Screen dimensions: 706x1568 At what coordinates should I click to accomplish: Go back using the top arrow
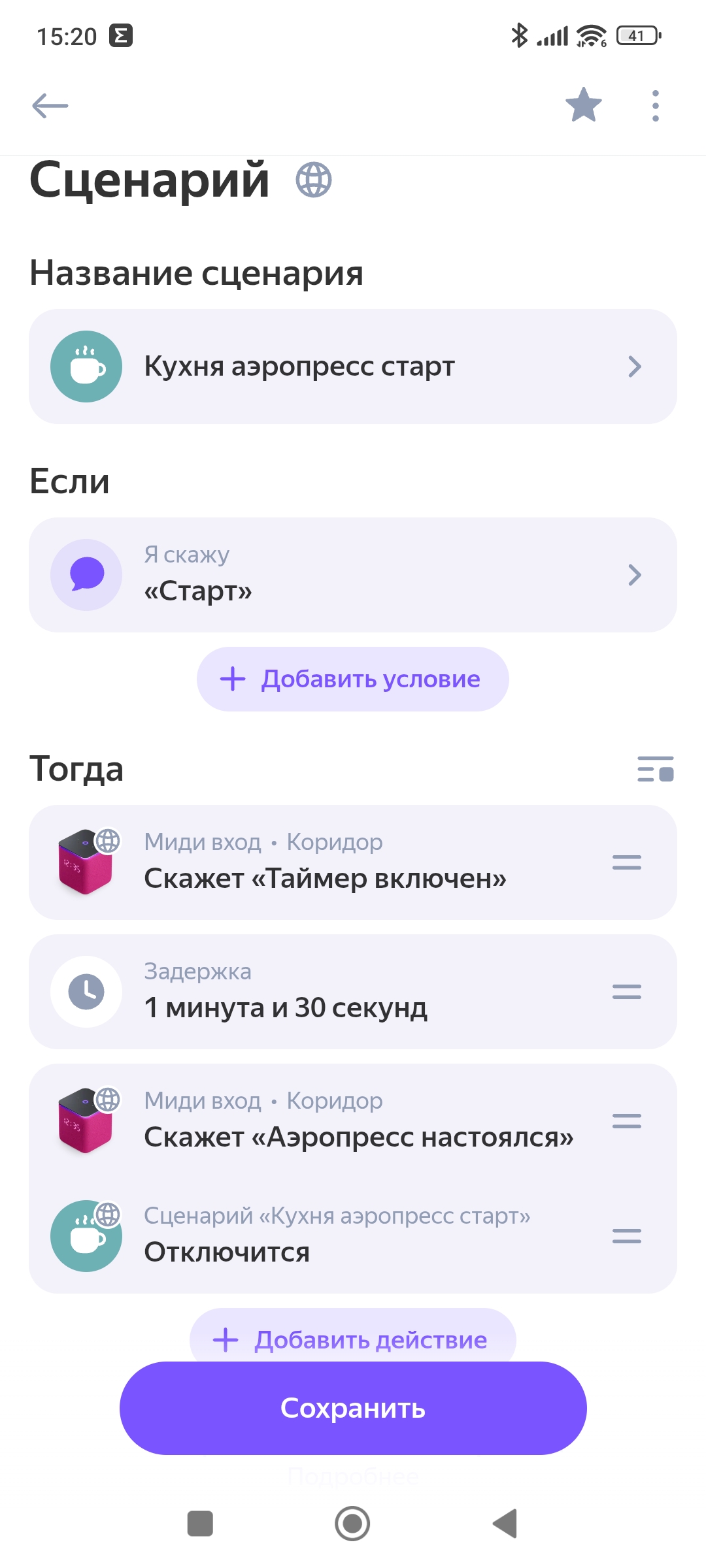pyautogui.click(x=50, y=105)
